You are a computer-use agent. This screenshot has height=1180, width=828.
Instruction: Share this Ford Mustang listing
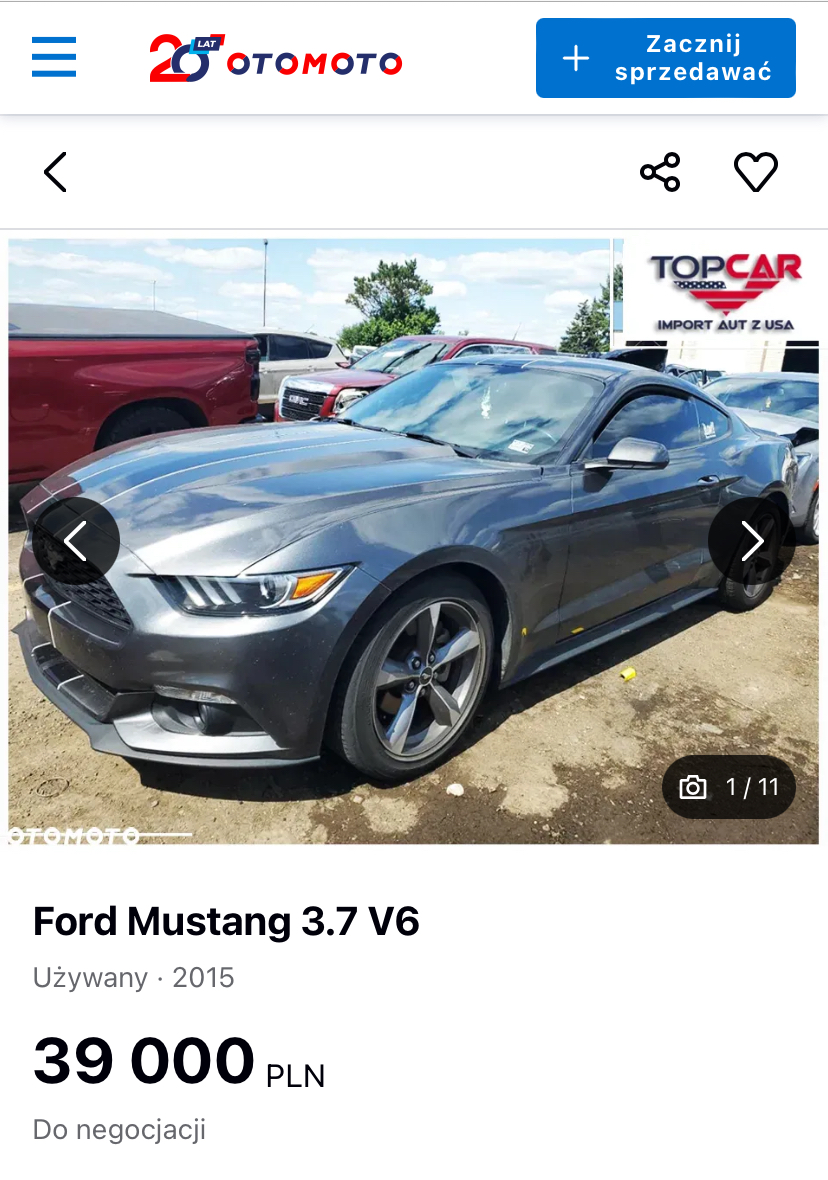point(660,172)
